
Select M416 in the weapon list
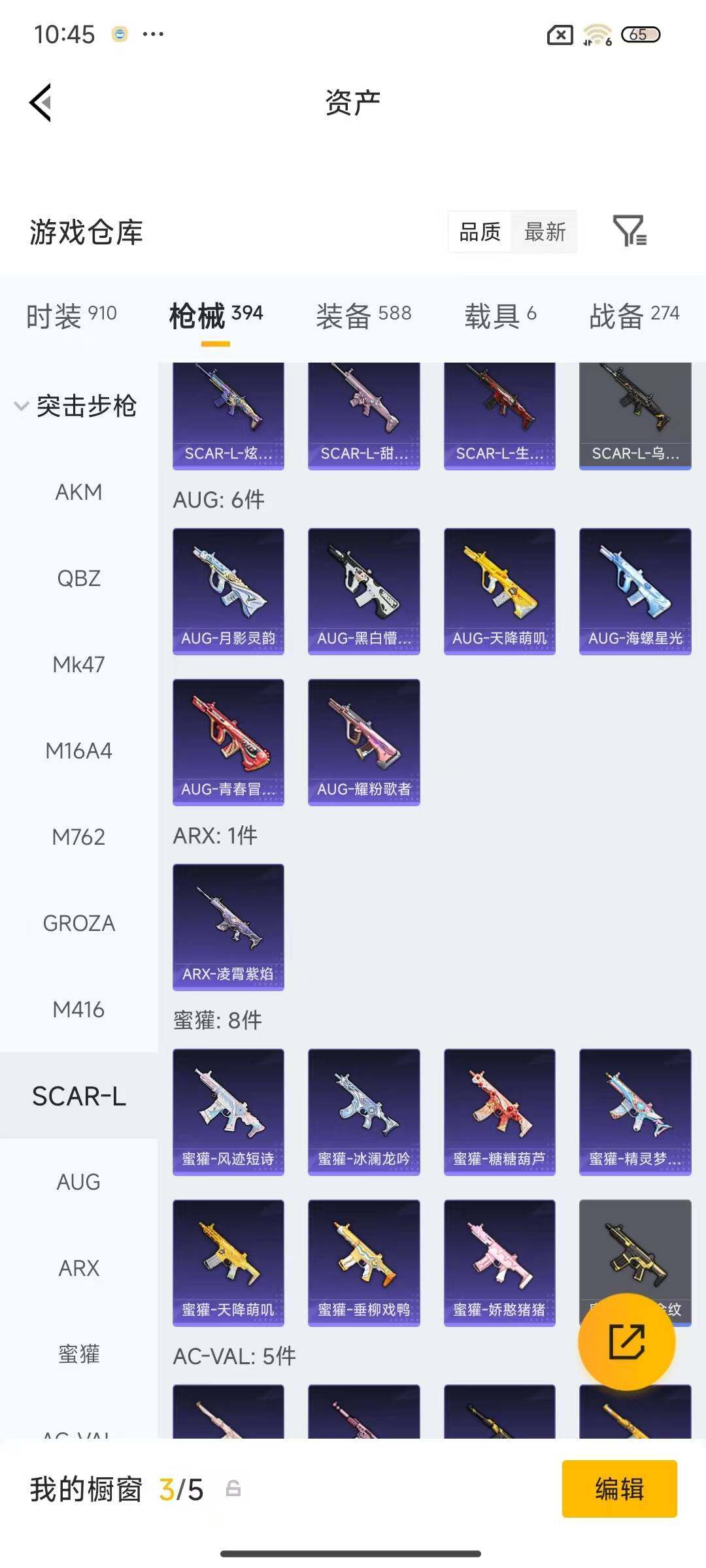tap(78, 1009)
